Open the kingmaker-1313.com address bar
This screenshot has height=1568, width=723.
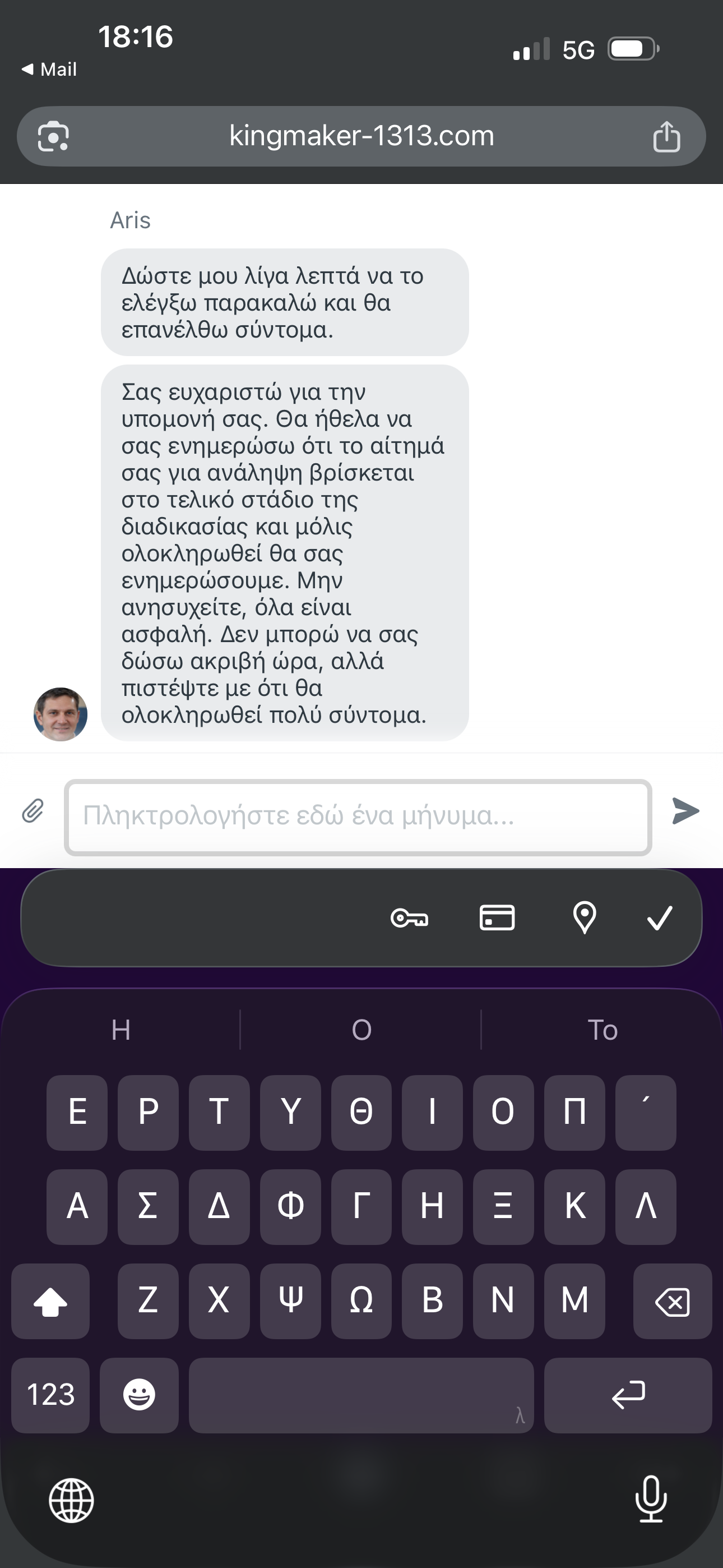click(361, 136)
